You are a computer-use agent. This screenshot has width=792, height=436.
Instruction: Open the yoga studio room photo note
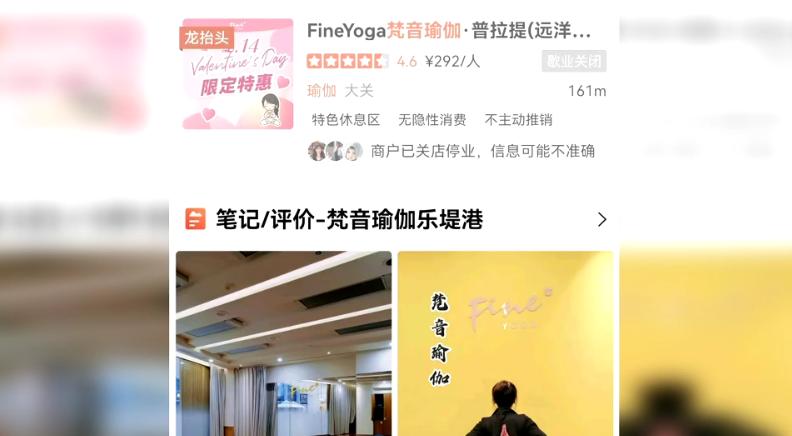283,343
